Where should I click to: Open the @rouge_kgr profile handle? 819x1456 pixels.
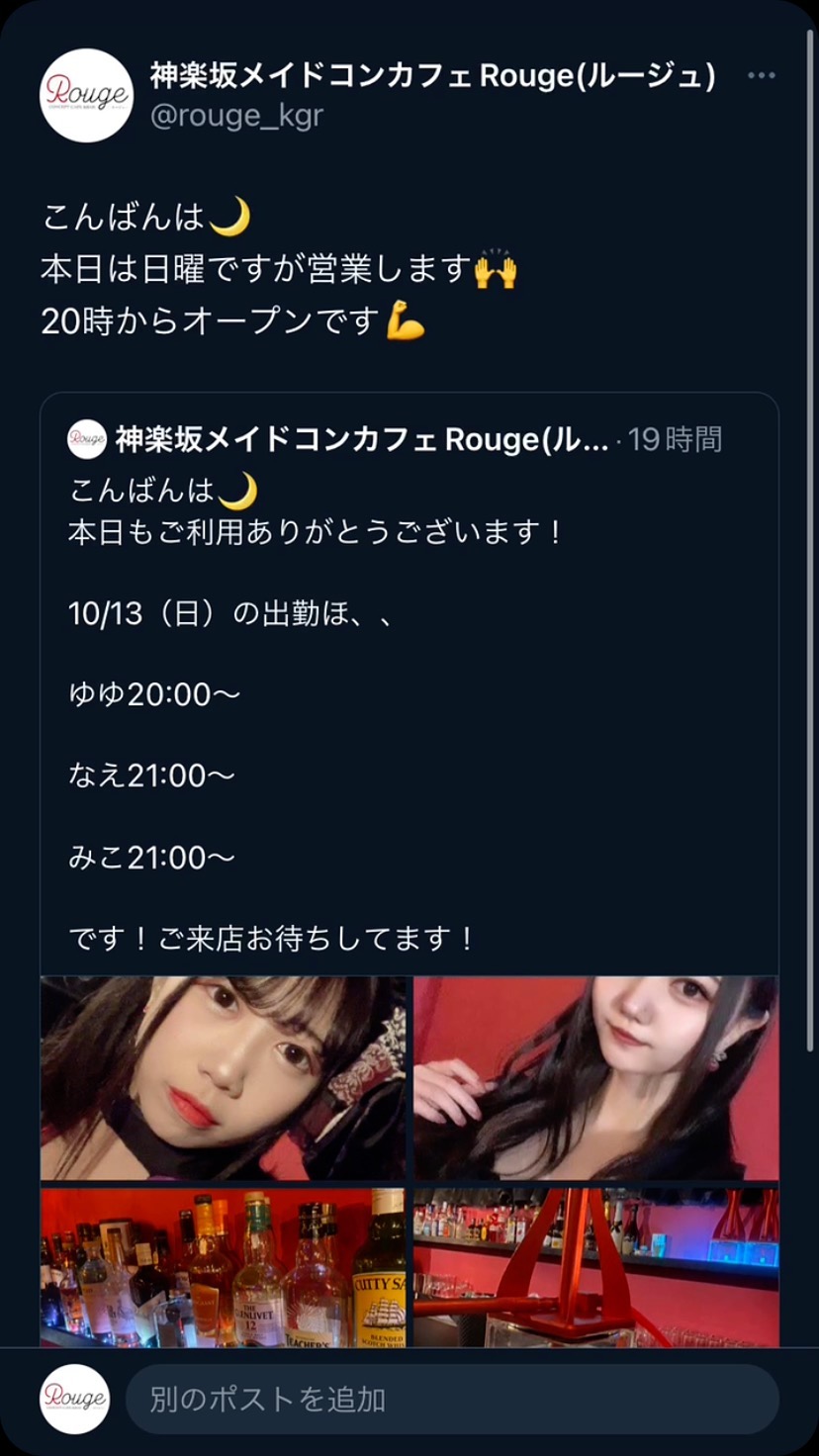(x=236, y=115)
